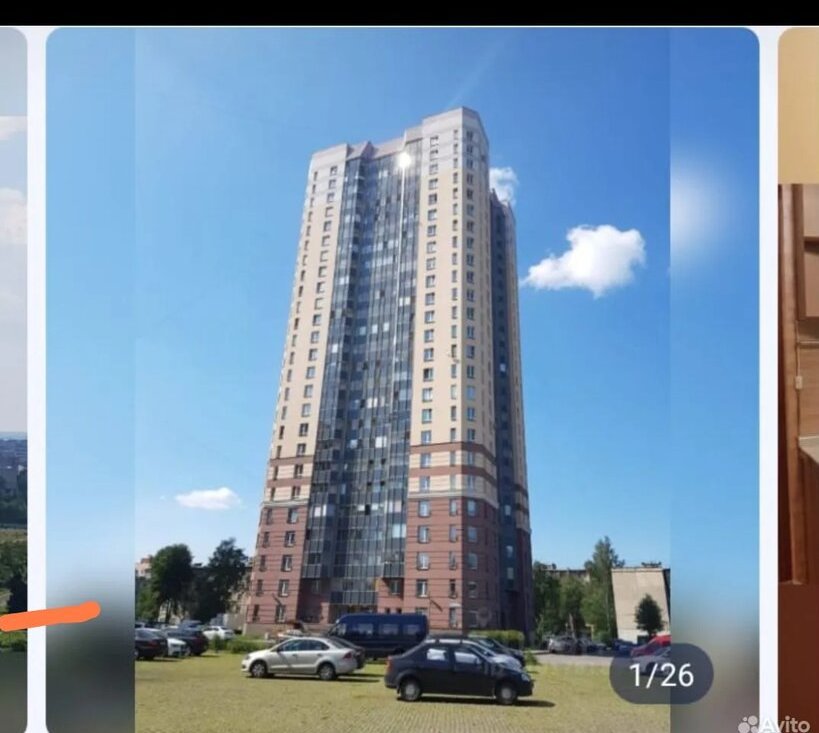Open the partly visible next photo on right
This screenshot has width=819, height=733.
[x=799, y=380]
